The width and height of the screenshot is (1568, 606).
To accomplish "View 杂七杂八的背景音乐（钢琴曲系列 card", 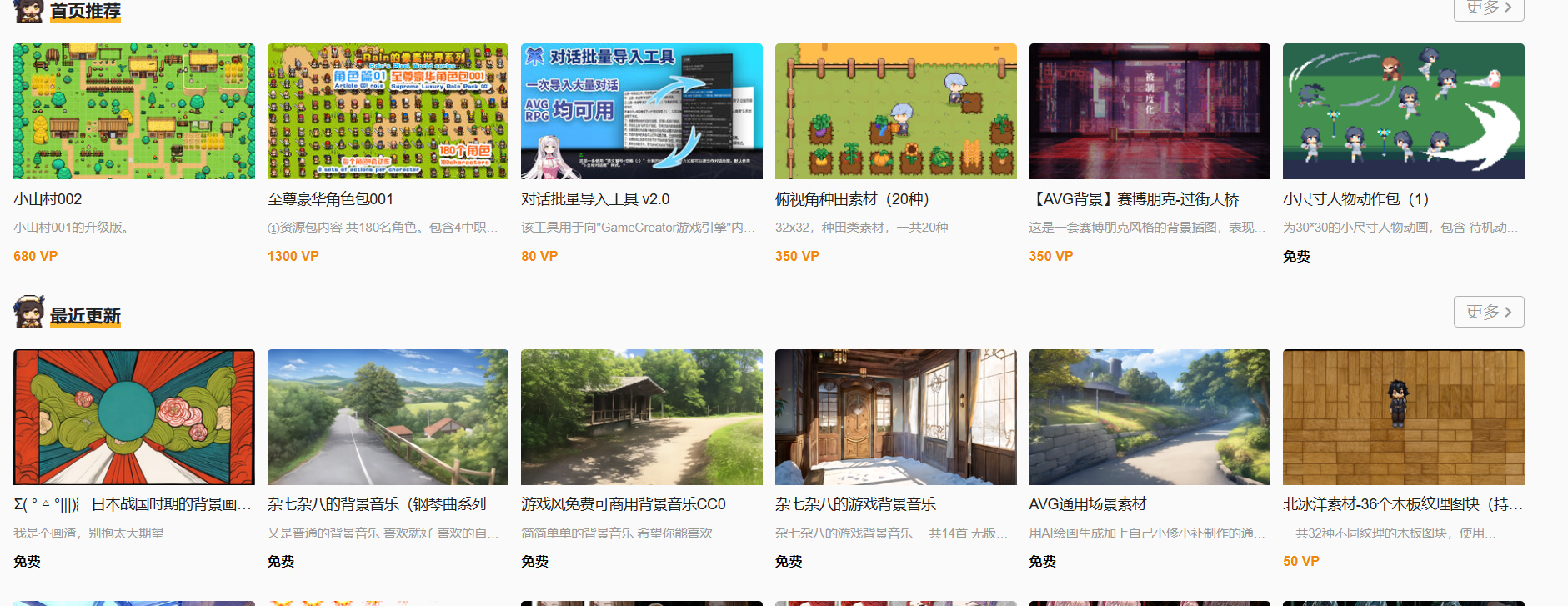I will (x=388, y=417).
